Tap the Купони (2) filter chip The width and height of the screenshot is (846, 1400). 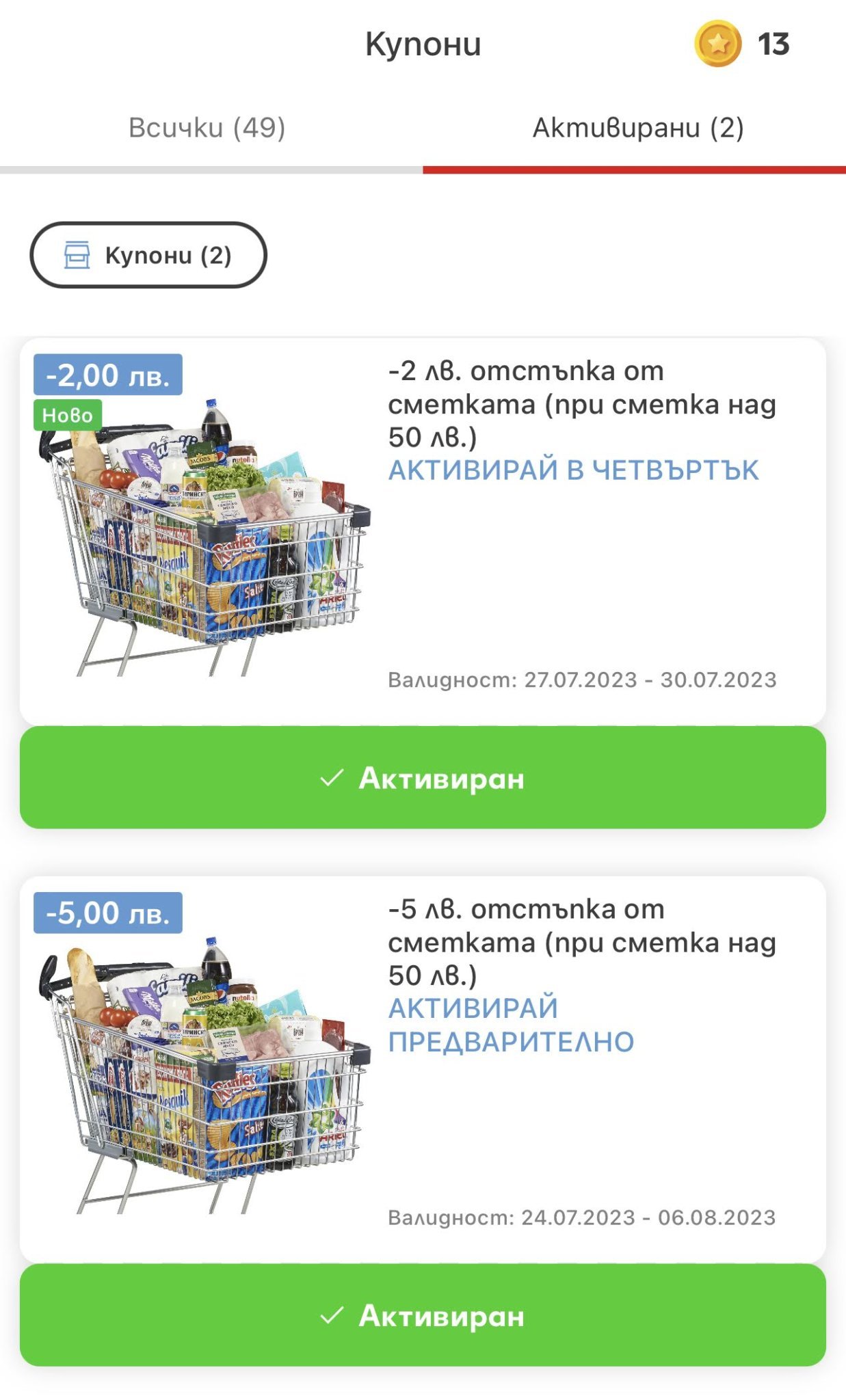click(148, 255)
